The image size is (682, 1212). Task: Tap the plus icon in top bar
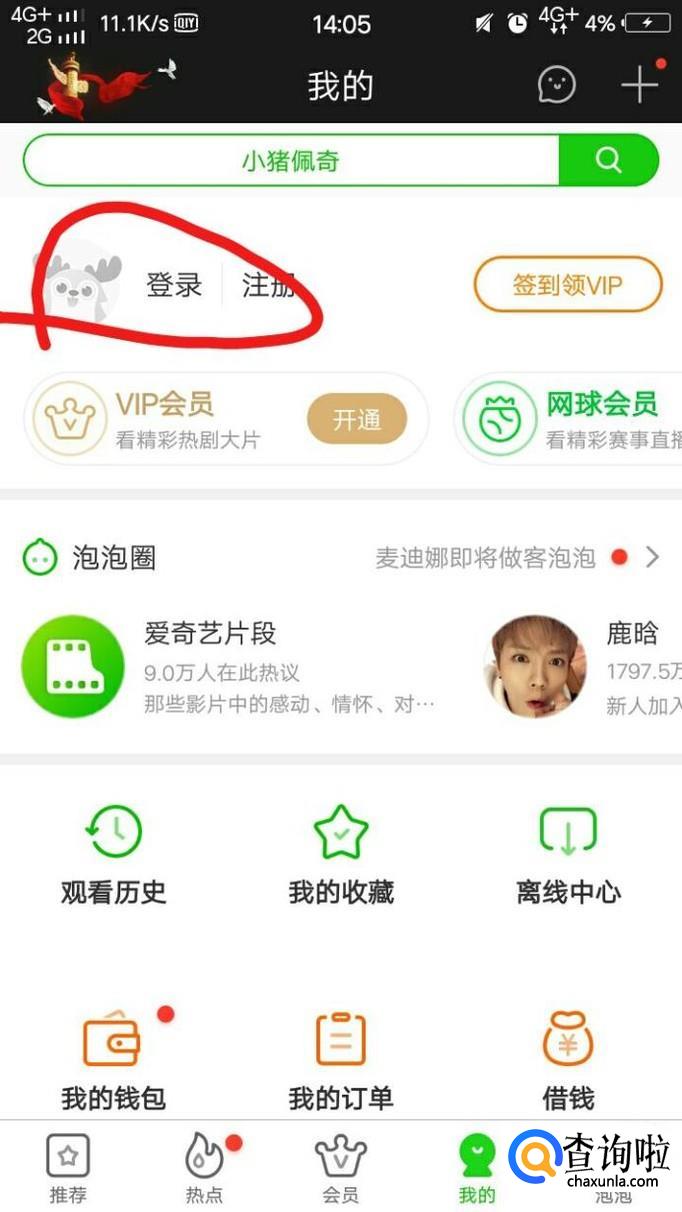pos(640,84)
